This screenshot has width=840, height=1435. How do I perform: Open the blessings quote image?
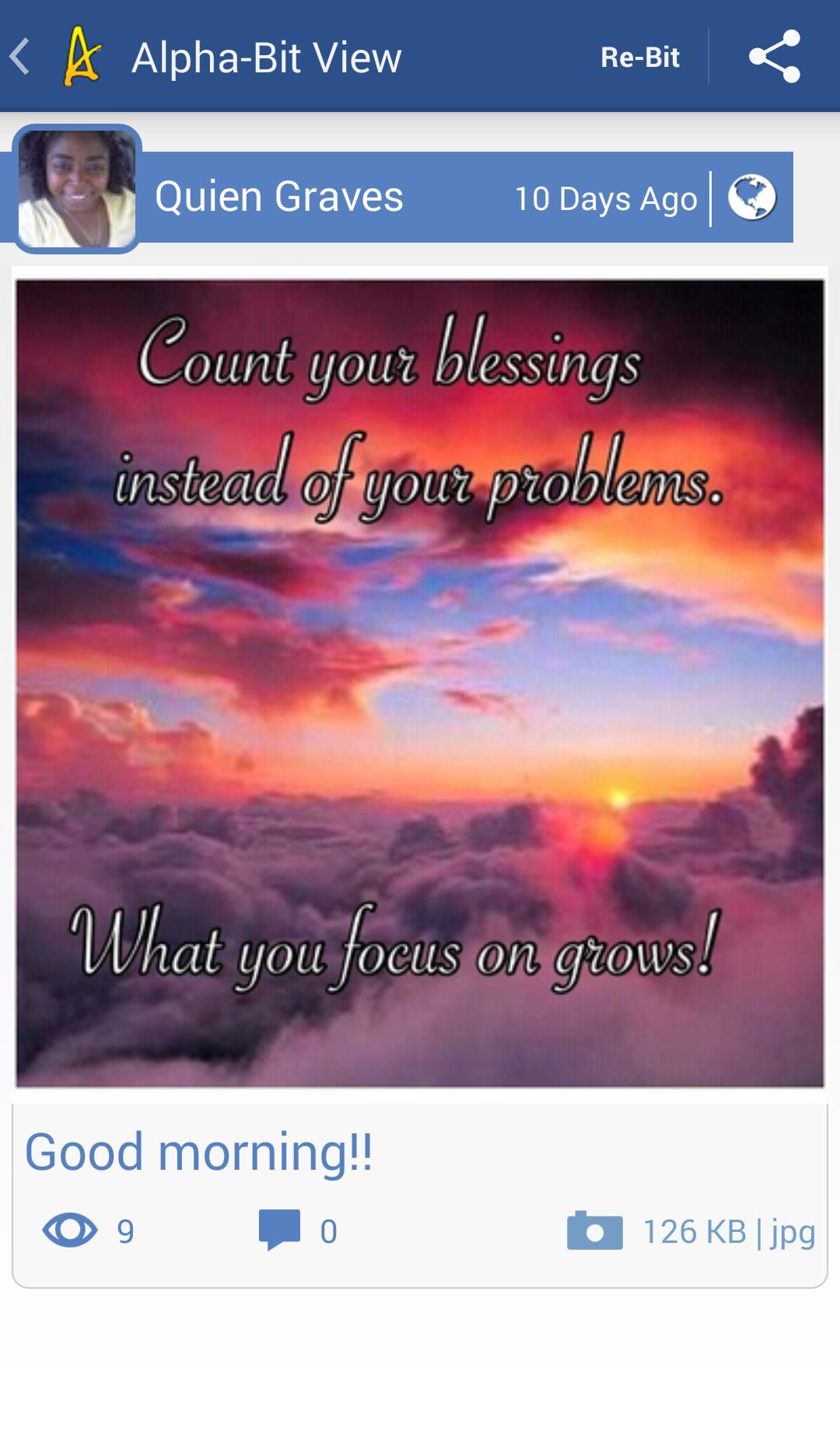tap(420, 683)
